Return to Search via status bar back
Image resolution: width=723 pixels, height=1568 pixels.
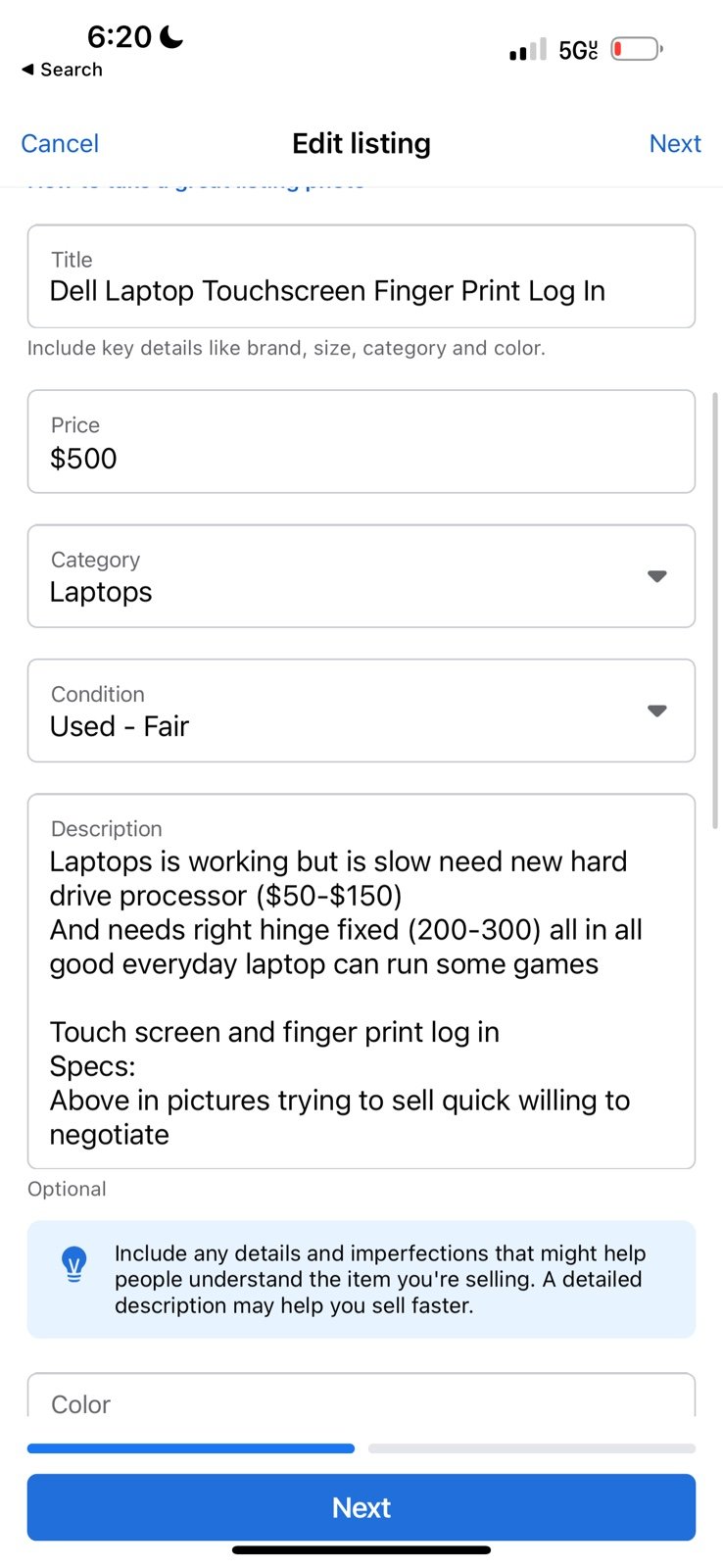click(x=62, y=70)
